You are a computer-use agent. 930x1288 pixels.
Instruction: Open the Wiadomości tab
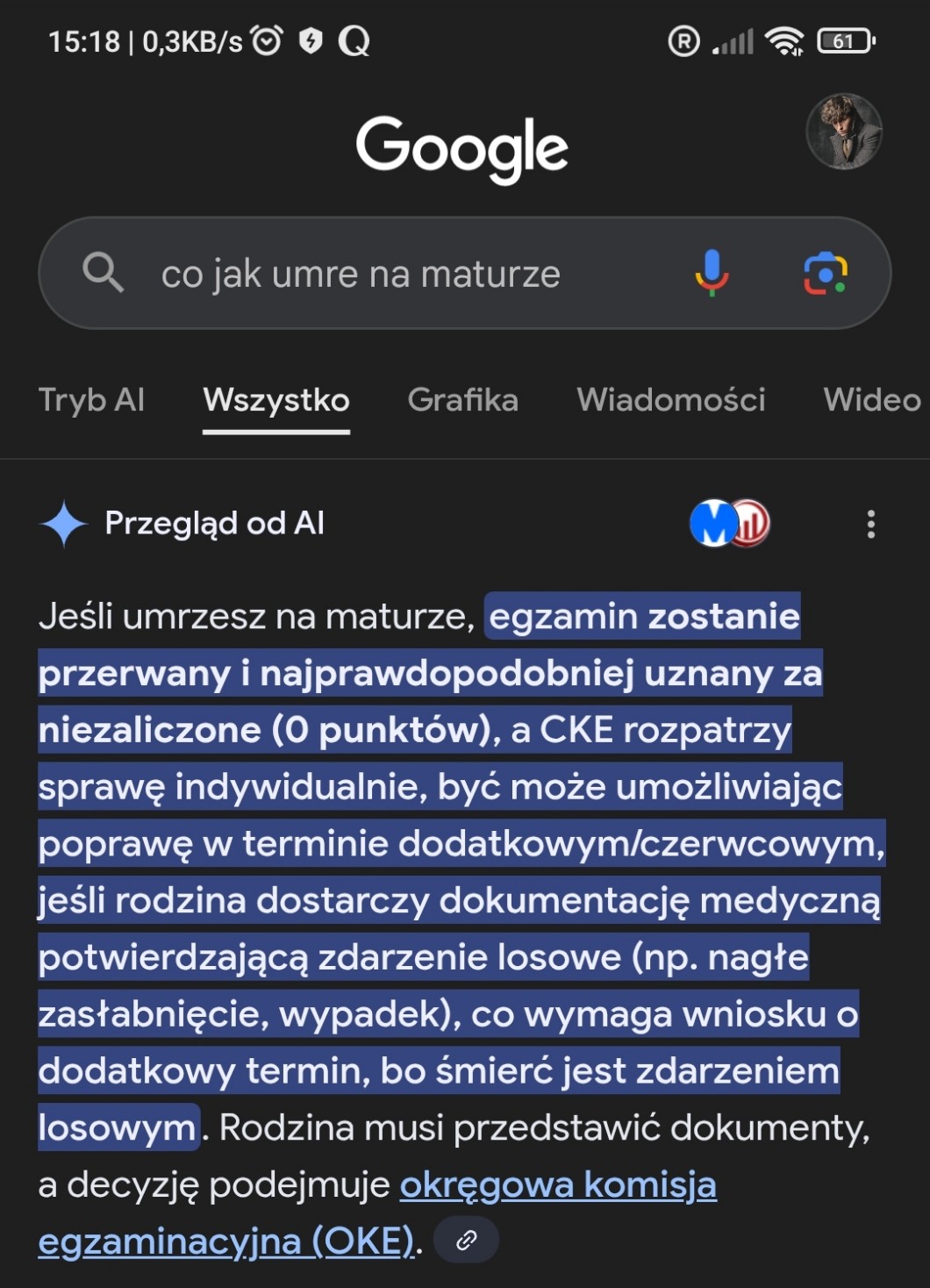click(x=670, y=400)
